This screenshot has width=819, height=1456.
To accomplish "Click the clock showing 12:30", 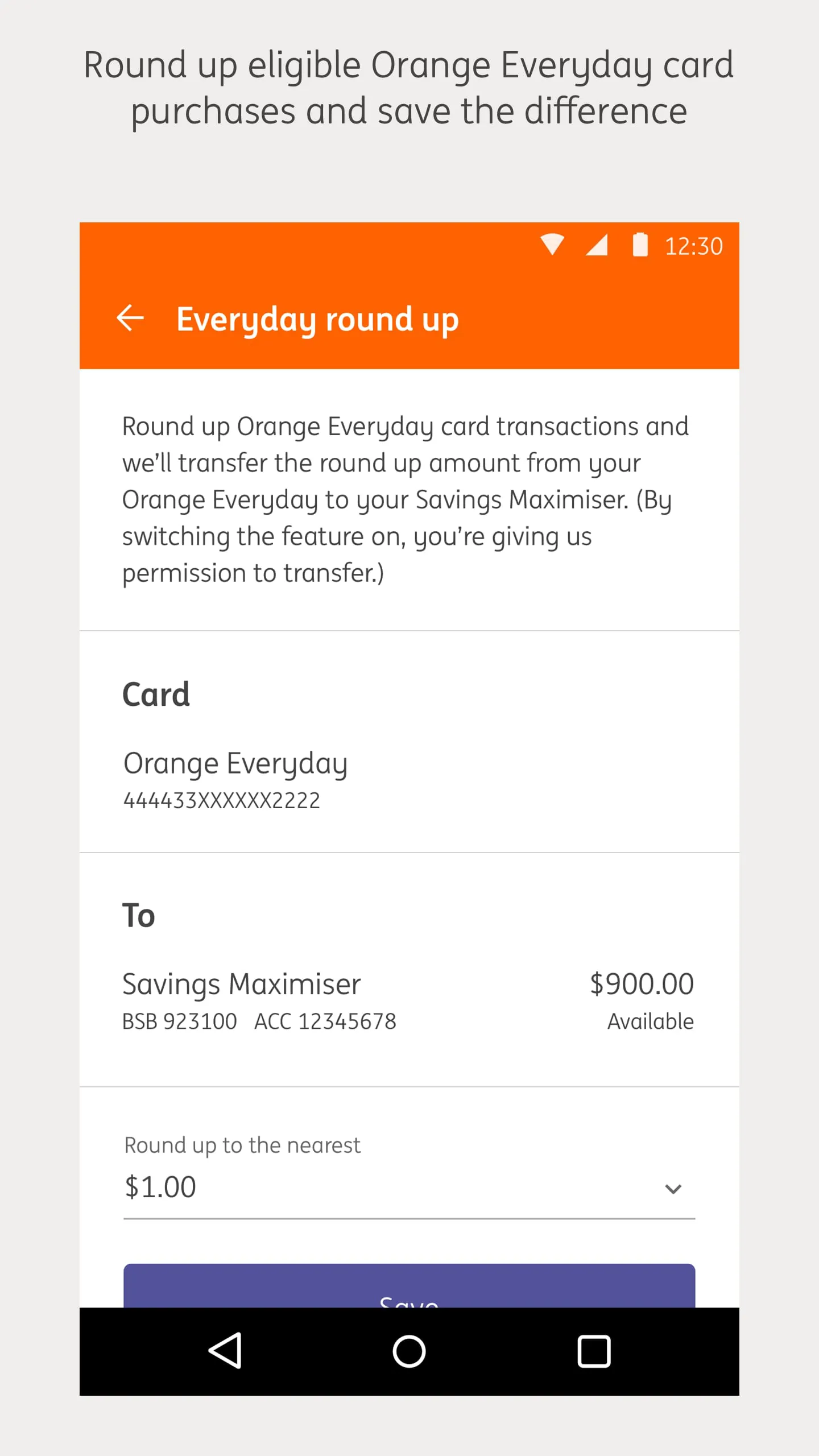I will pyautogui.click(x=693, y=245).
